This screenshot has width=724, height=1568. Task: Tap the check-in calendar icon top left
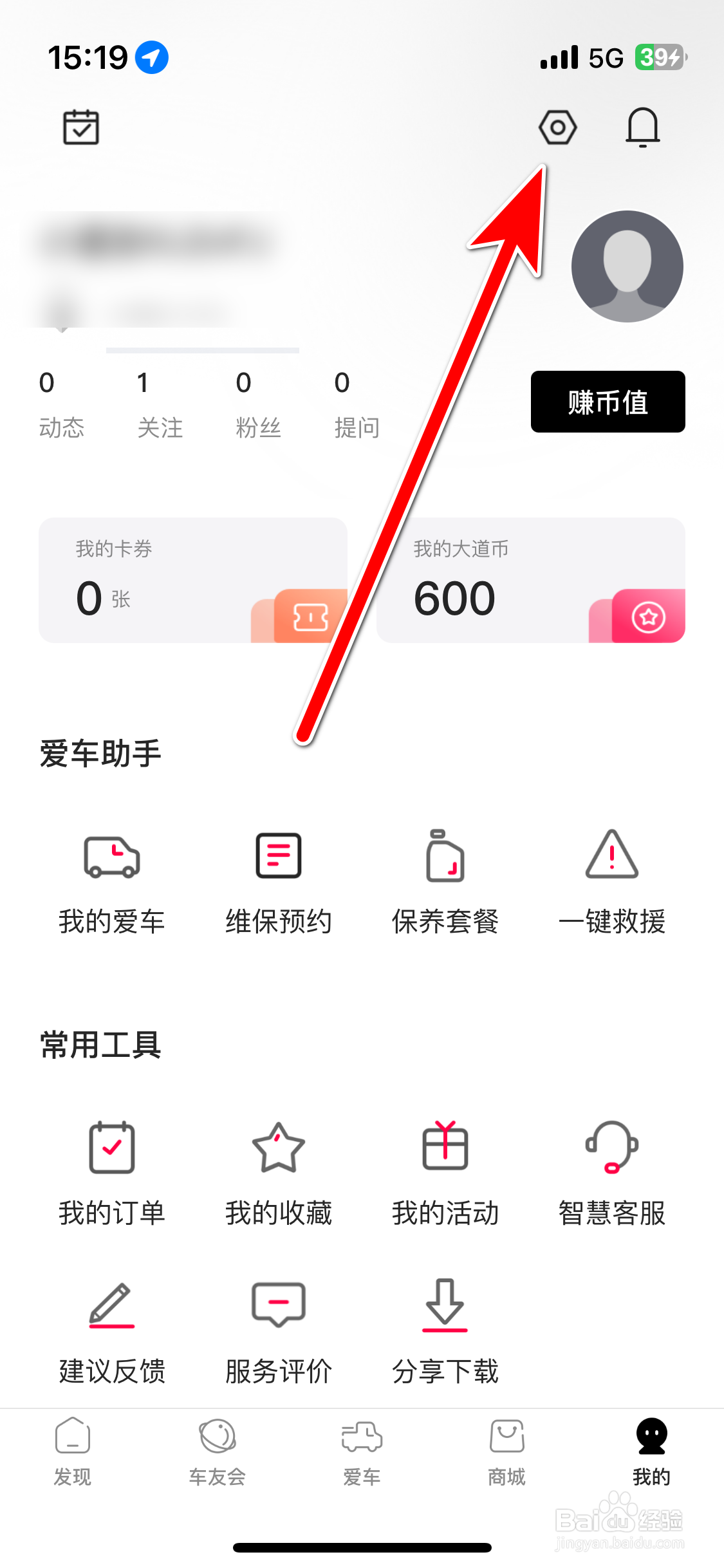coord(81,127)
